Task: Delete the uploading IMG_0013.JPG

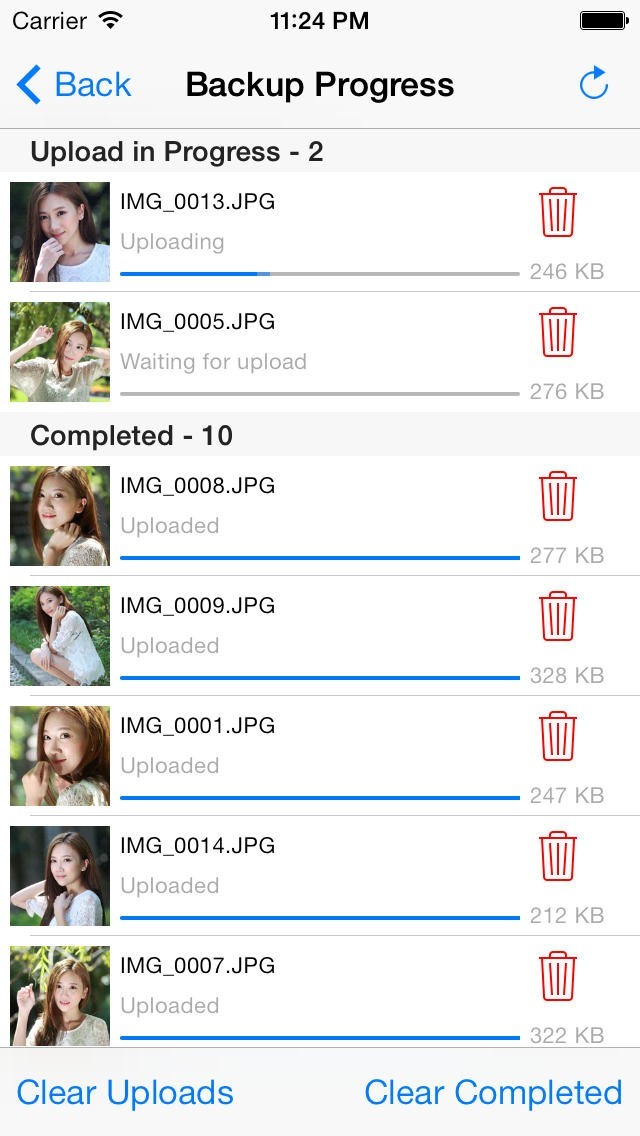Action: click(558, 212)
